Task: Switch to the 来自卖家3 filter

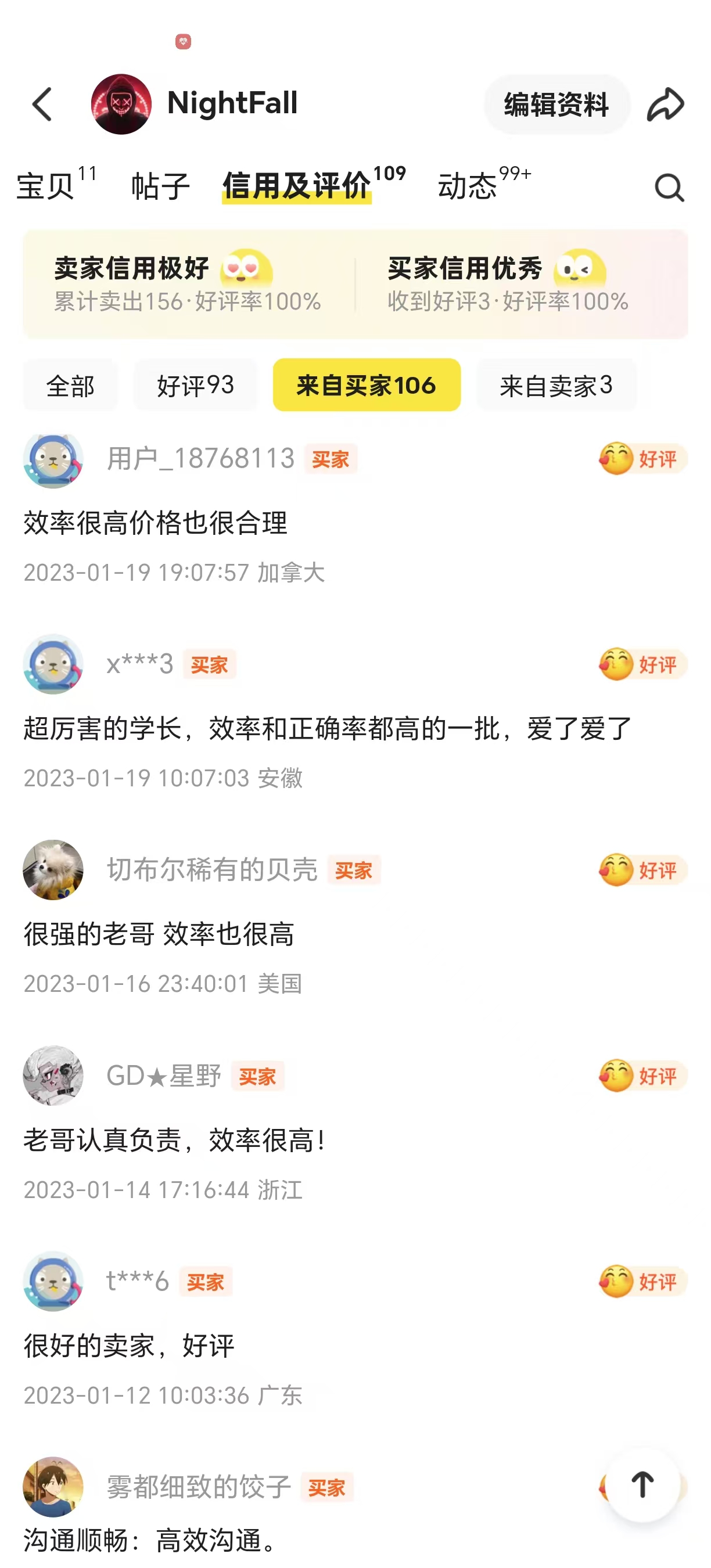Action: coord(557,385)
